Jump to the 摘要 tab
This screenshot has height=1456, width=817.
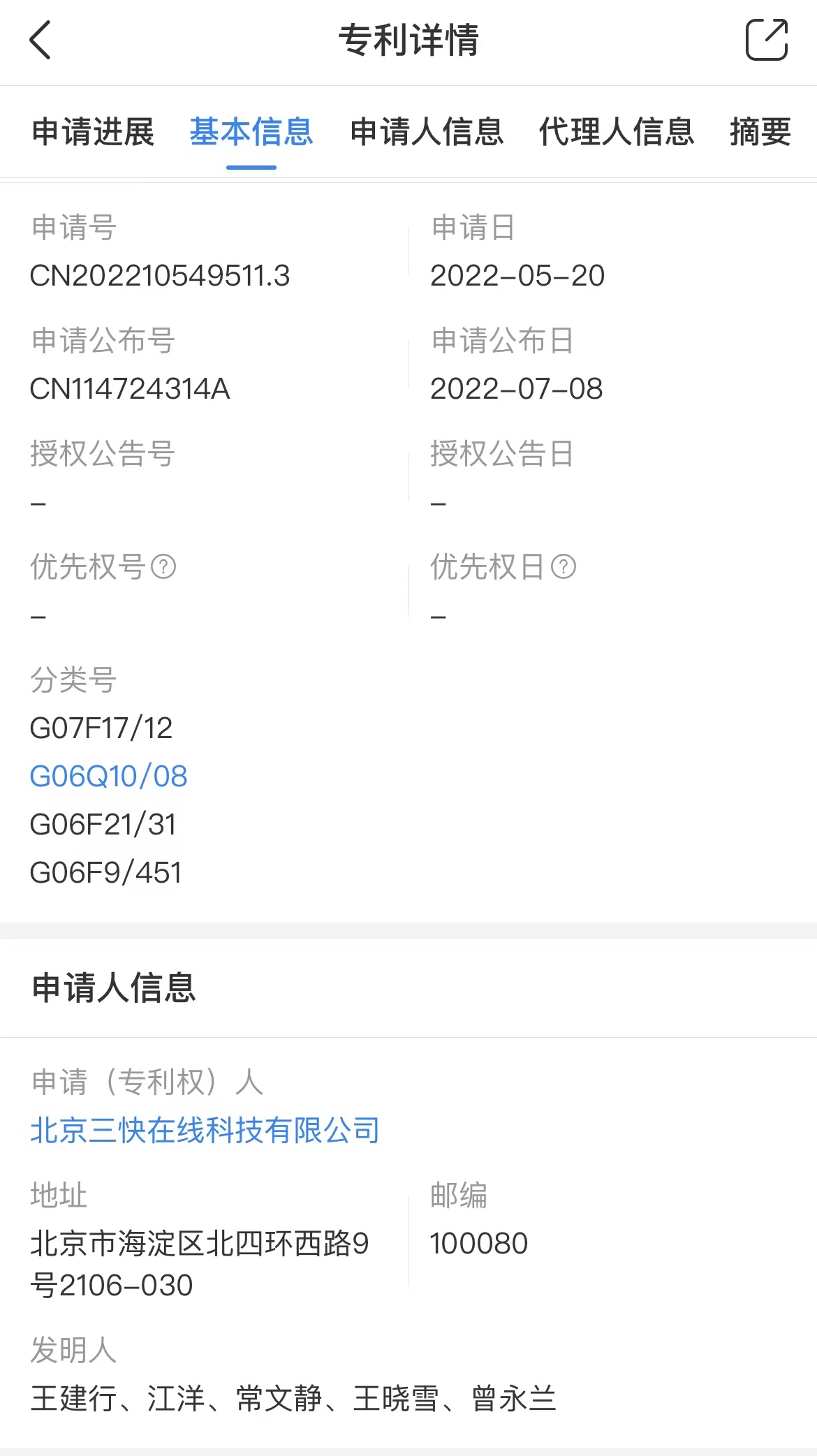[x=760, y=132]
